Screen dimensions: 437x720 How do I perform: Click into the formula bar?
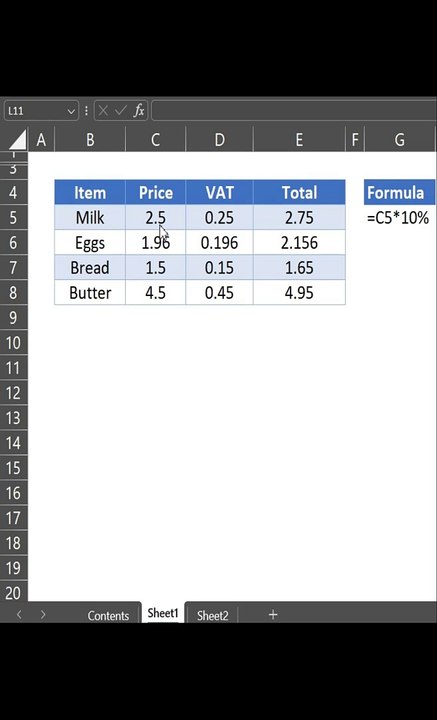(294, 111)
